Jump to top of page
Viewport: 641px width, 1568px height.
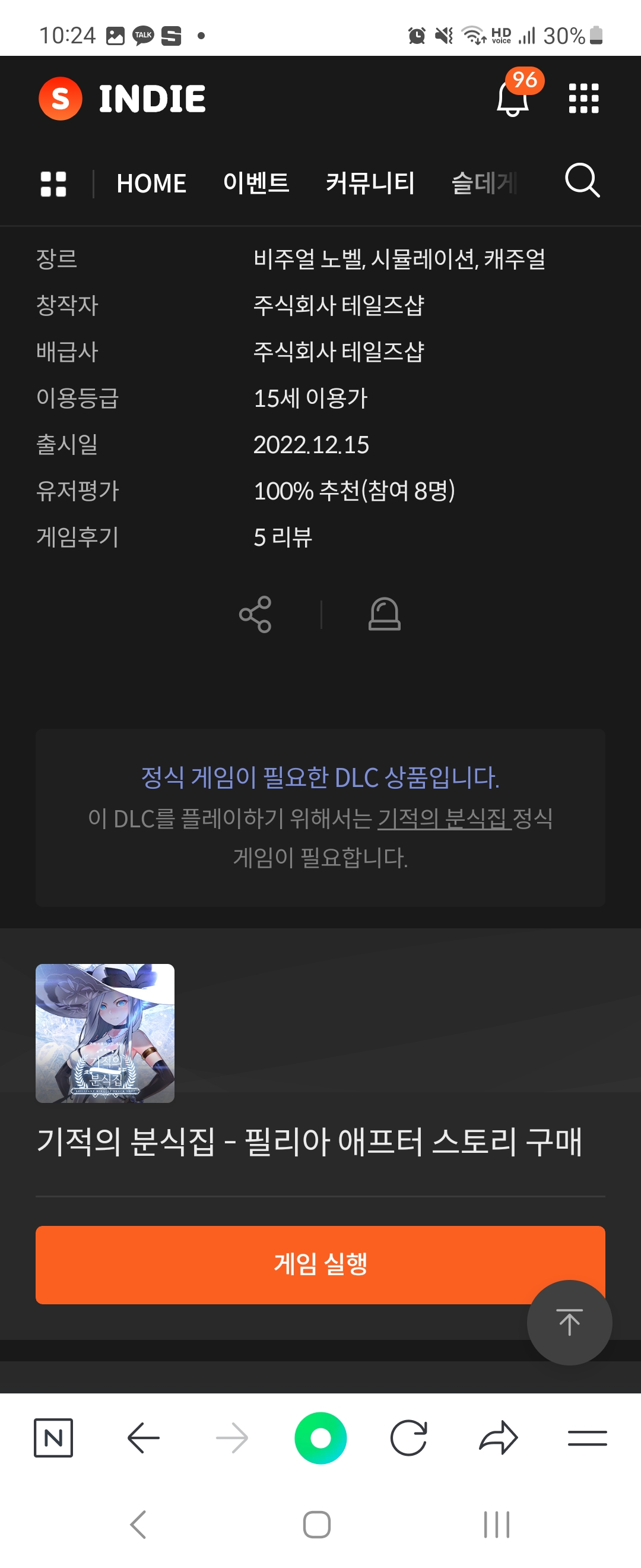pyautogui.click(x=569, y=1322)
